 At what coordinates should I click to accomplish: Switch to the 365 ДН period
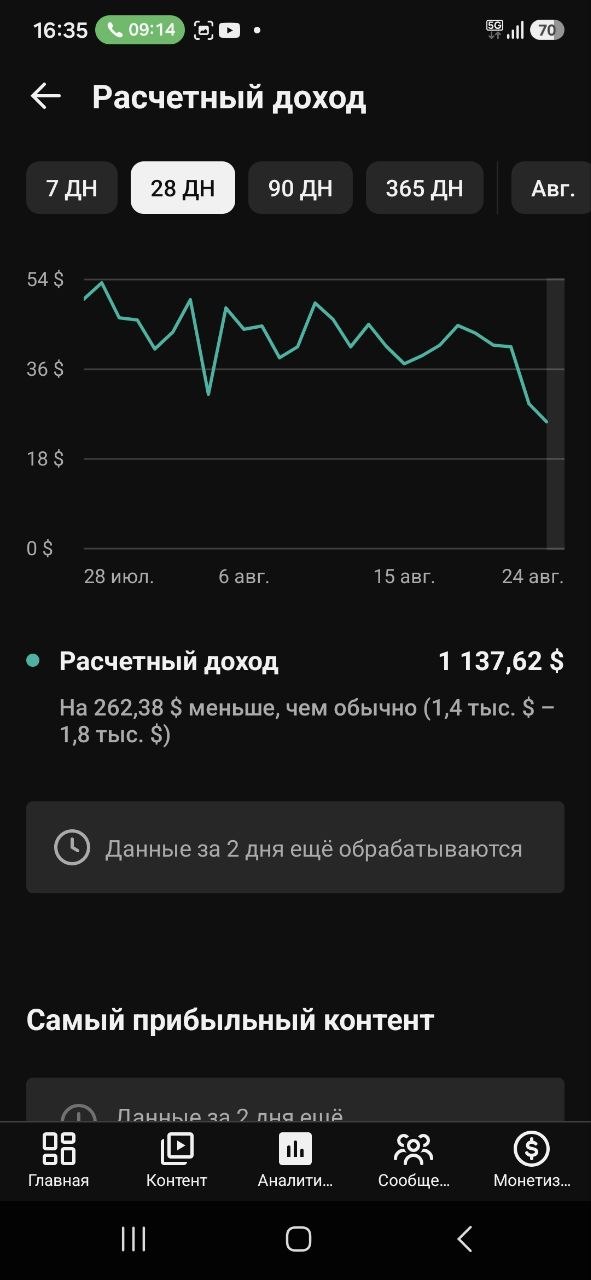pos(425,188)
